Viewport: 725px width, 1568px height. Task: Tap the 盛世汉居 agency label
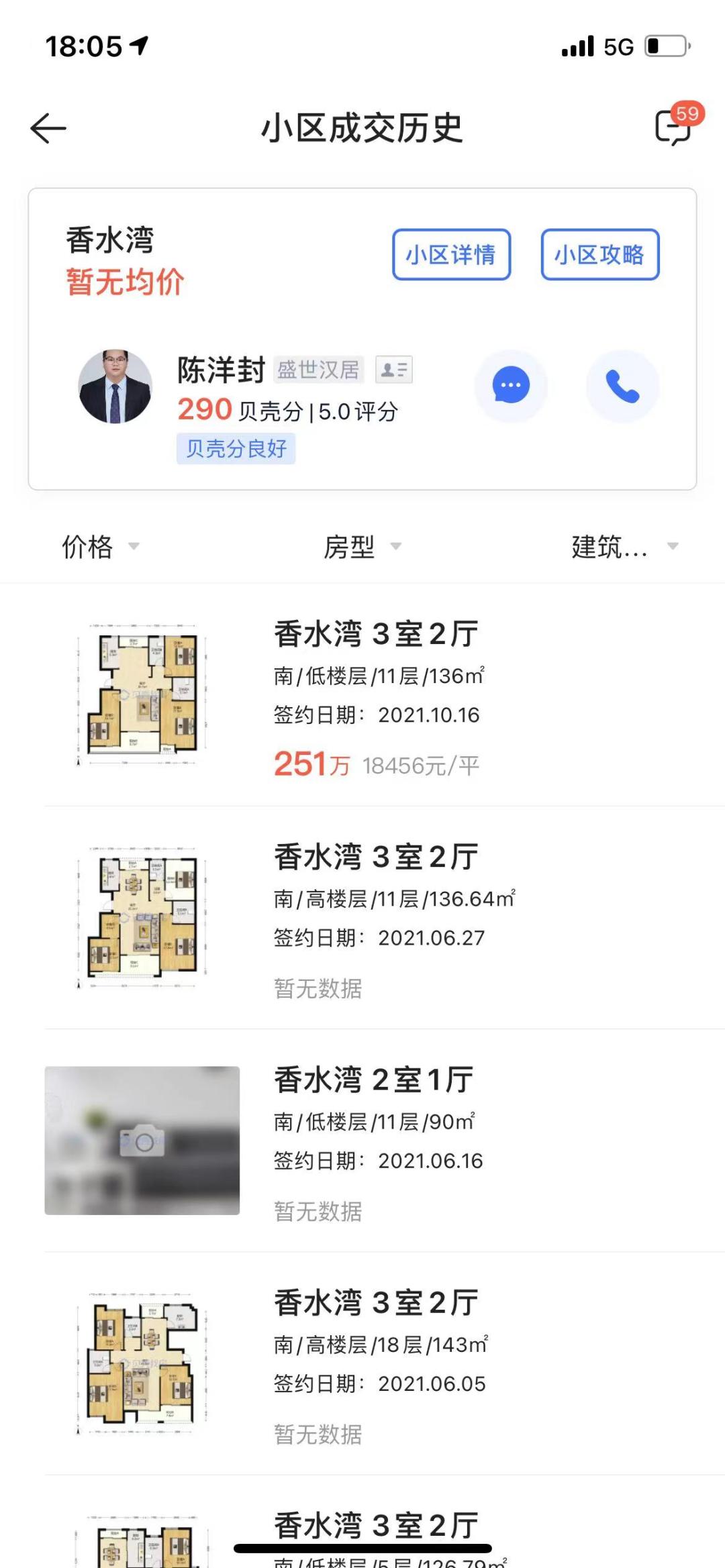(318, 370)
